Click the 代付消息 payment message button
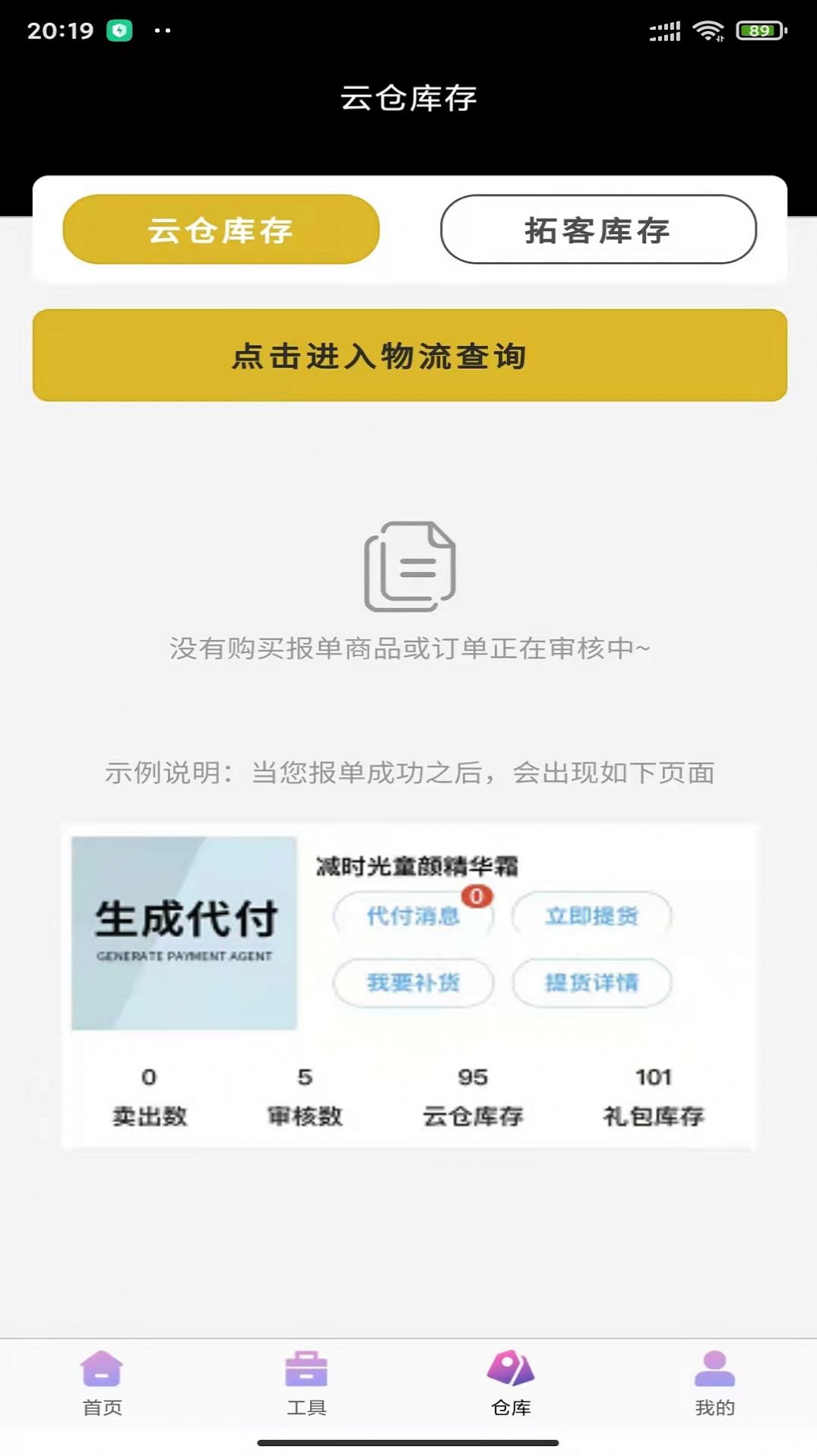The image size is (817, 1456). 415,917
